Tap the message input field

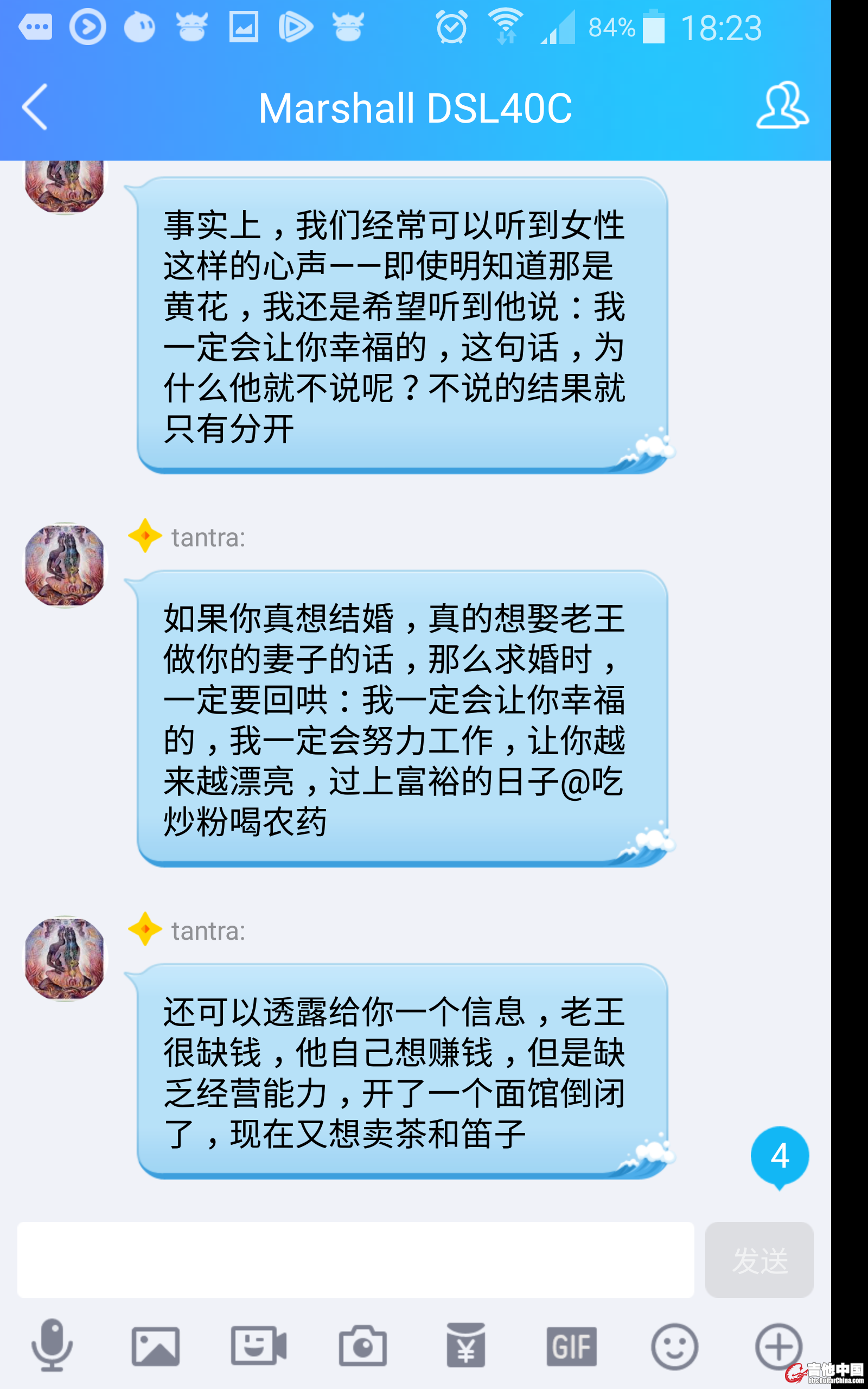point(355,1259)
